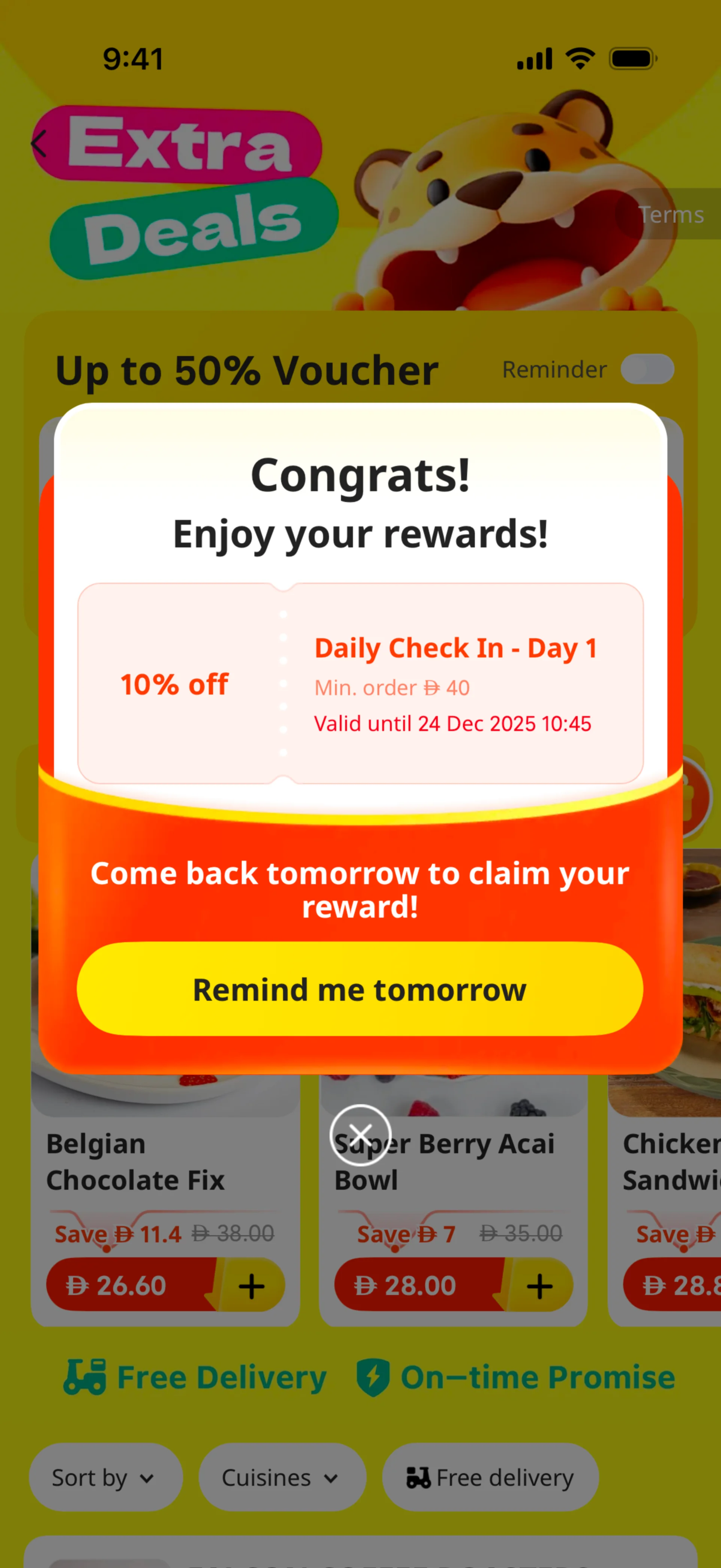The width and height of the screenshot is (721, 1568).
Task: Expand the Cuisines dropdown
Action: (282, 1477)
